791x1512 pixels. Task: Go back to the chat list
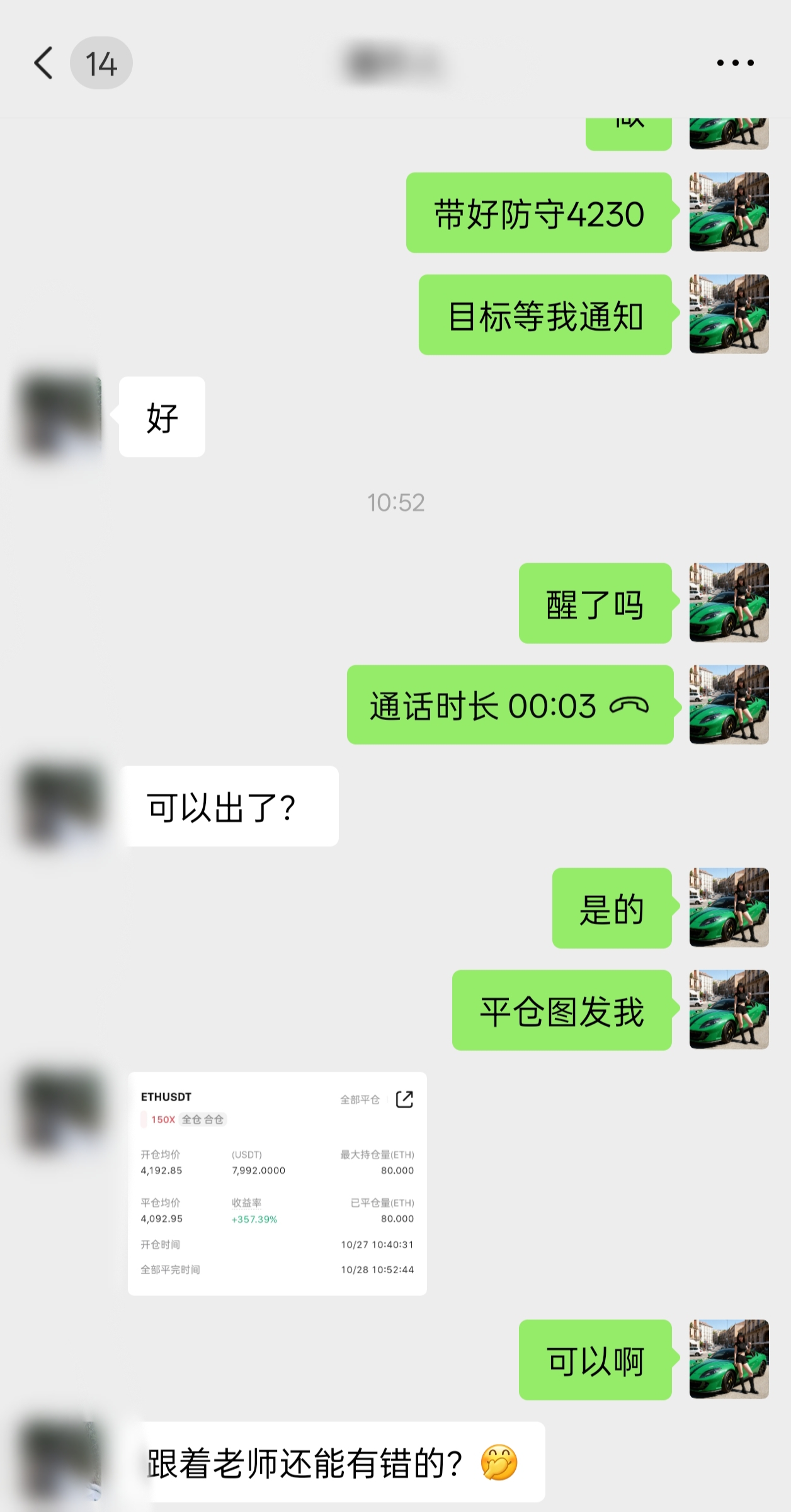coord(44,63)
